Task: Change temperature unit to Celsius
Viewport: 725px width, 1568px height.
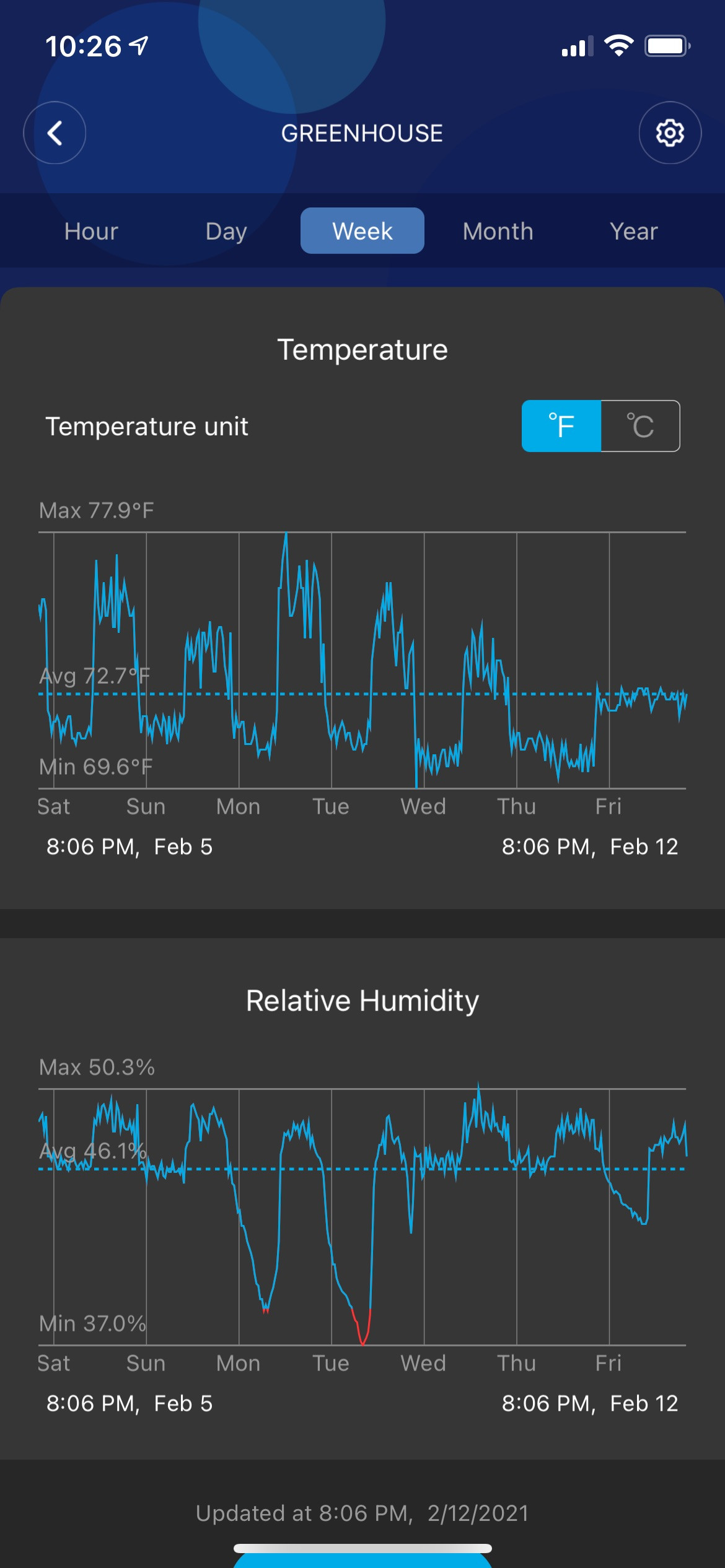Action: click(640, 426)
